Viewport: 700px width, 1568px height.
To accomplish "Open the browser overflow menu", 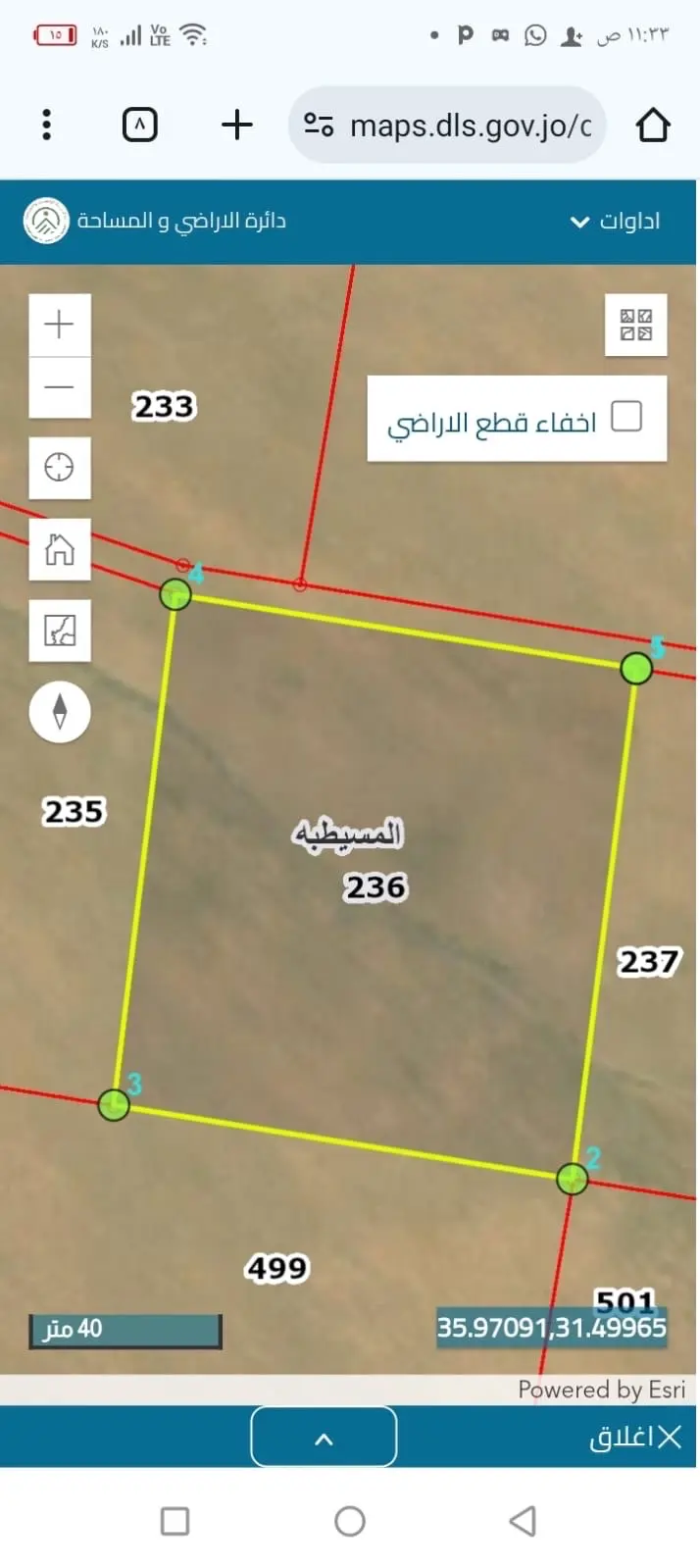I will coord(46,126).
